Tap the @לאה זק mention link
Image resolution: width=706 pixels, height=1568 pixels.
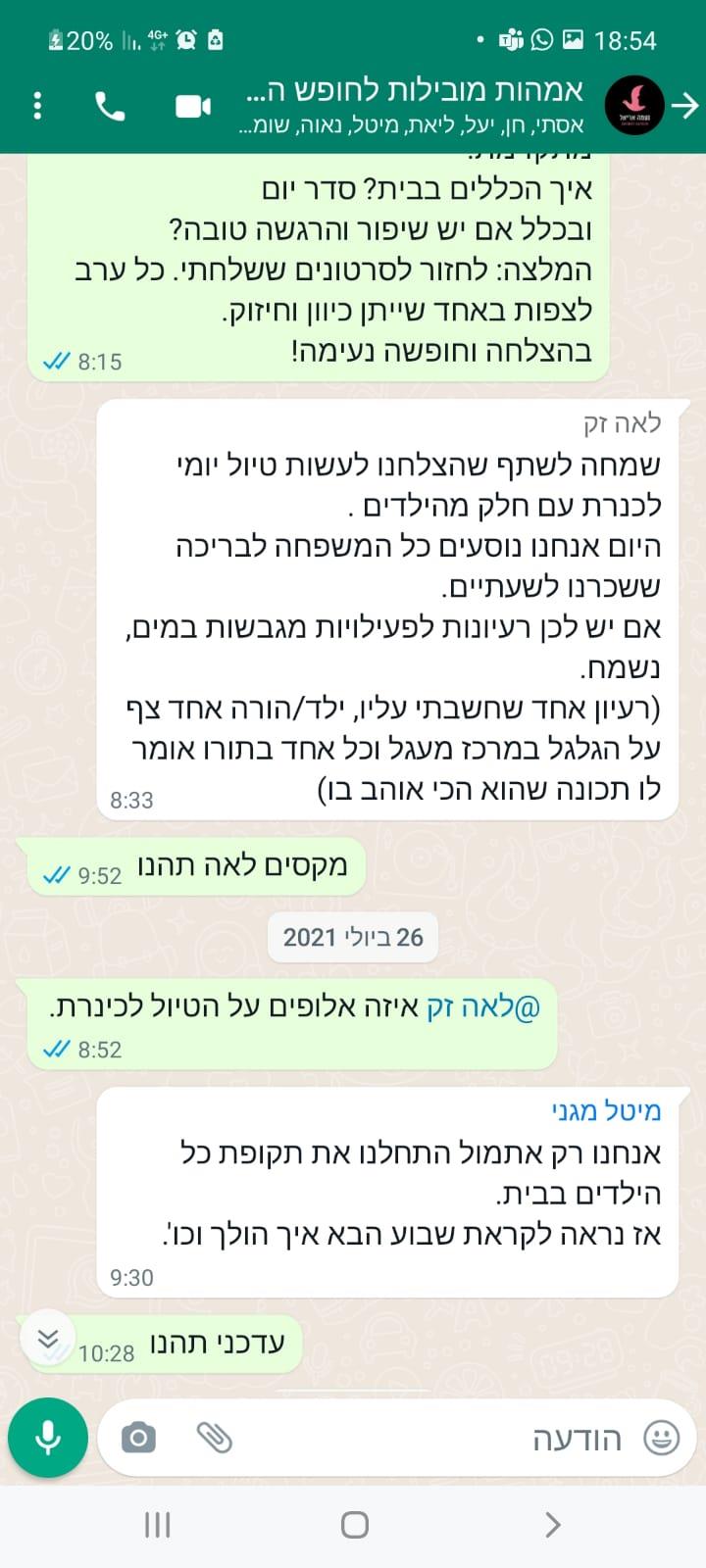(483, 1007)
